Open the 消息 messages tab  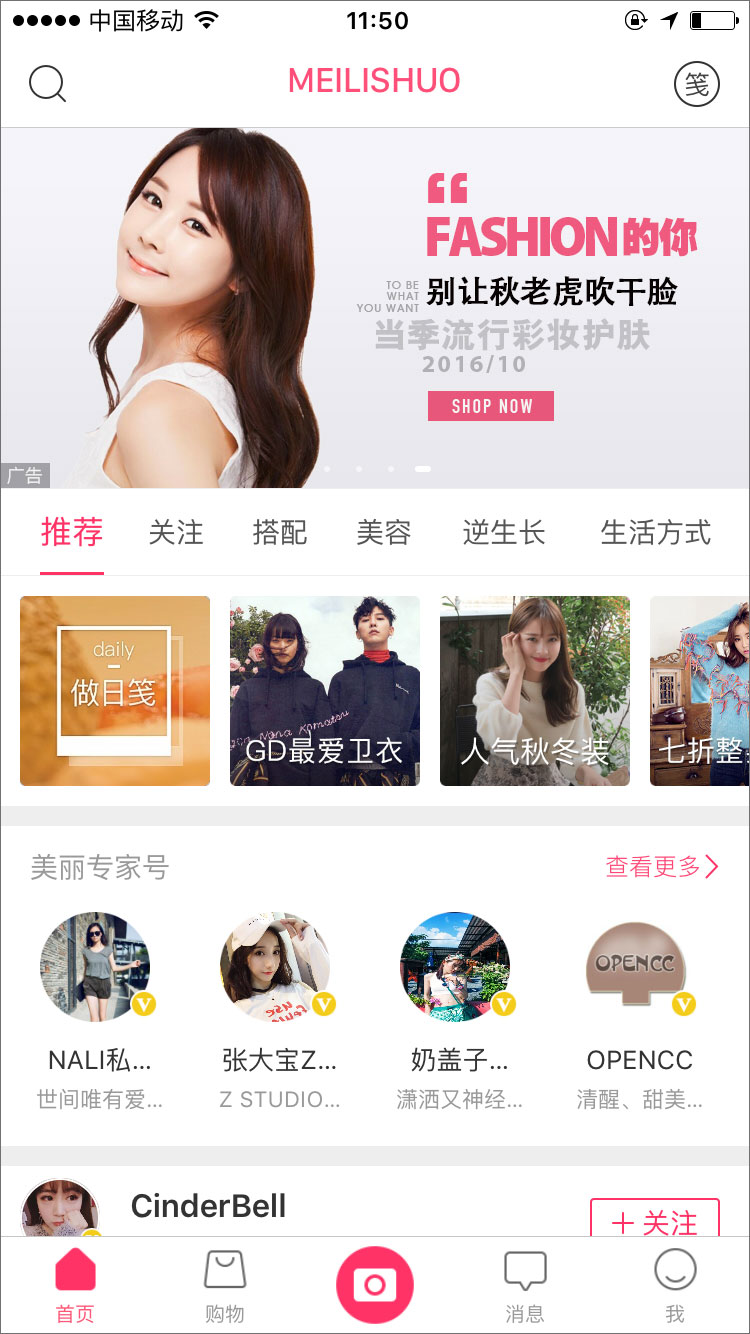click(525, 1286)
